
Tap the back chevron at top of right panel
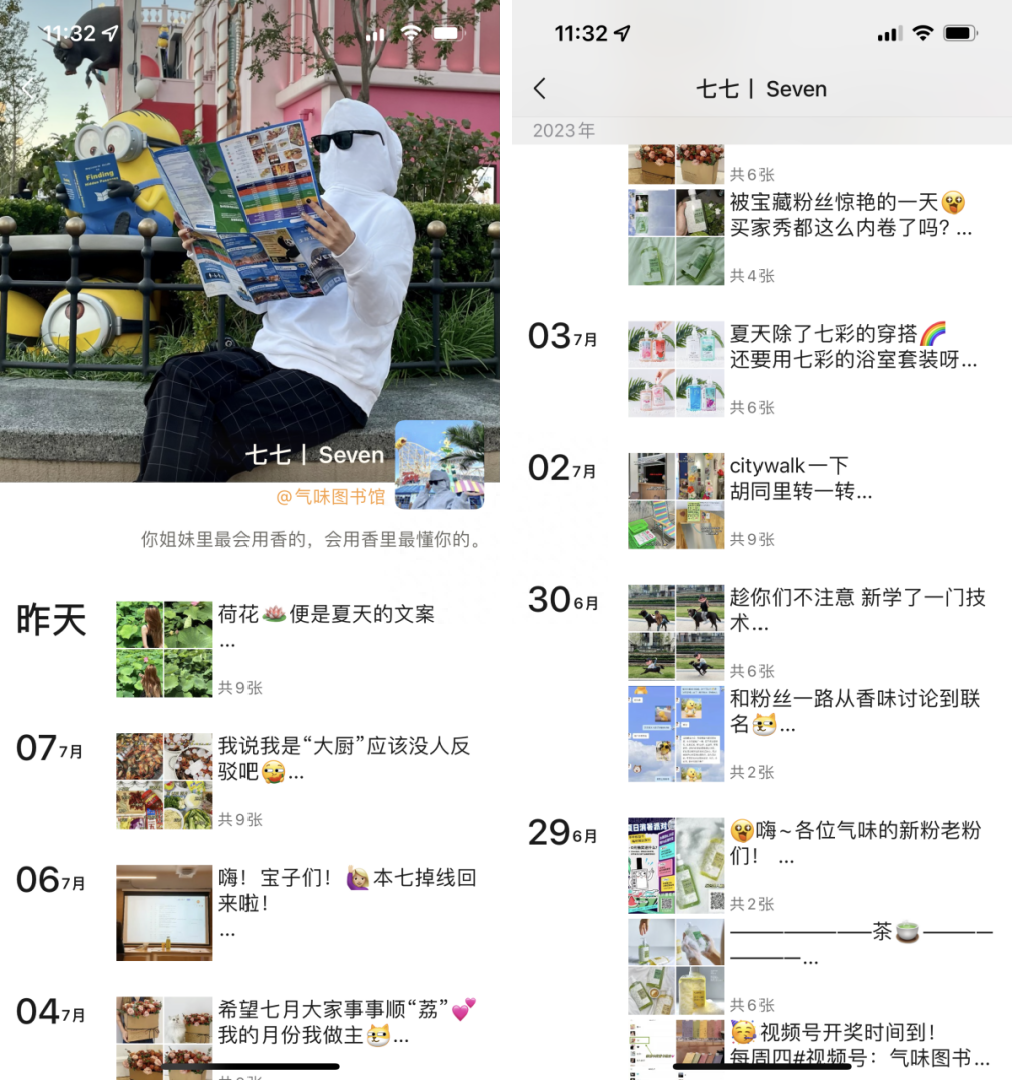coord(540,89)
